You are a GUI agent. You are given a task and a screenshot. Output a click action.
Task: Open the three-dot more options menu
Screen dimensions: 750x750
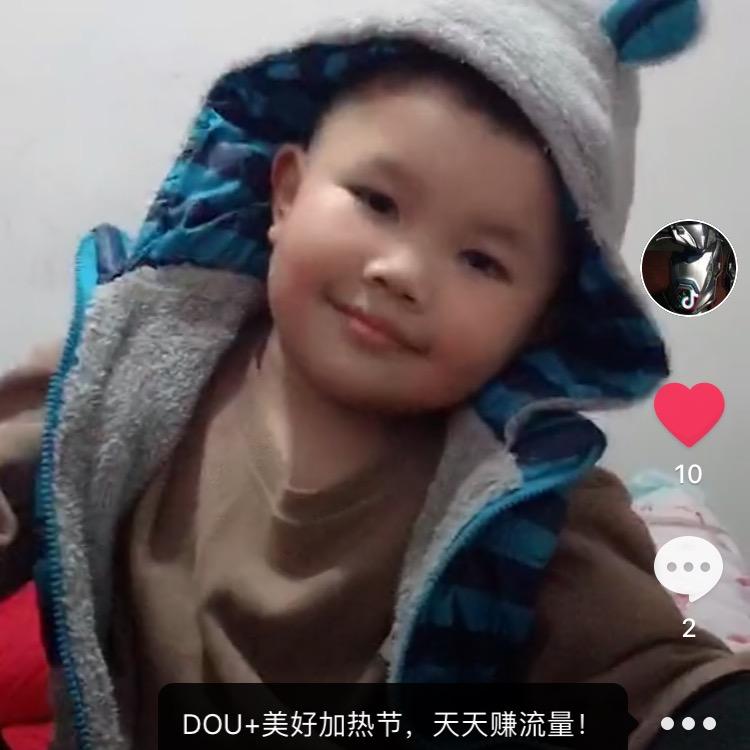click(x=688, y=723)
